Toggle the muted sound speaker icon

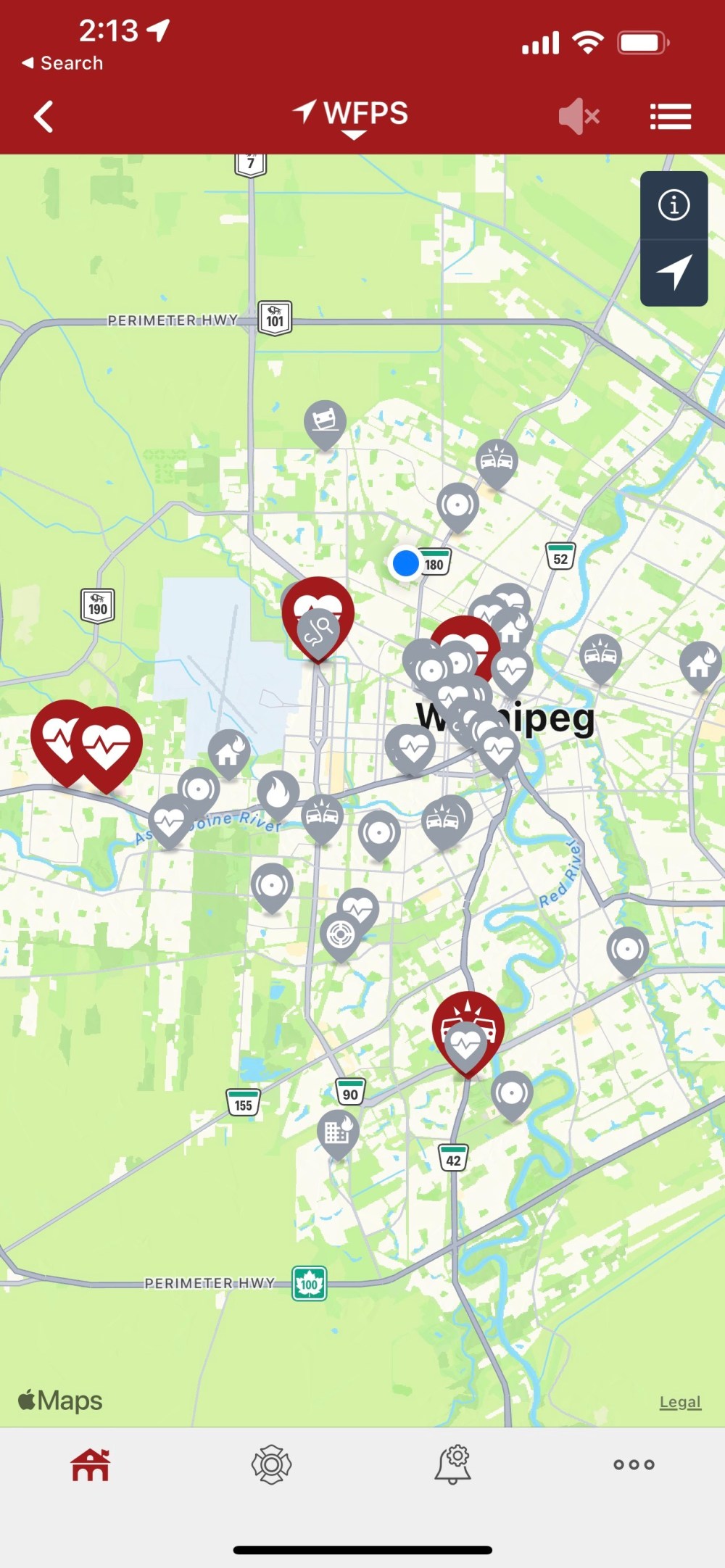578,116
